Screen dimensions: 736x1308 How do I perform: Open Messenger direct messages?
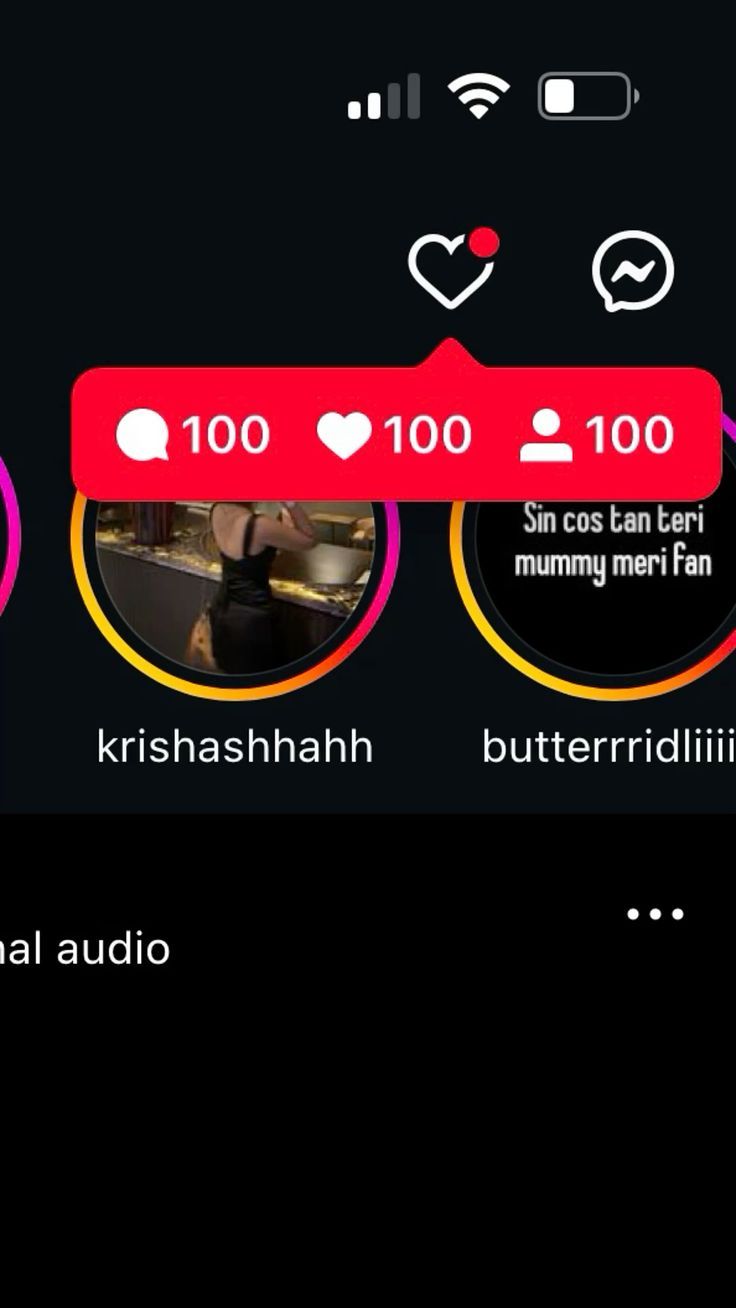coord(633,271)
